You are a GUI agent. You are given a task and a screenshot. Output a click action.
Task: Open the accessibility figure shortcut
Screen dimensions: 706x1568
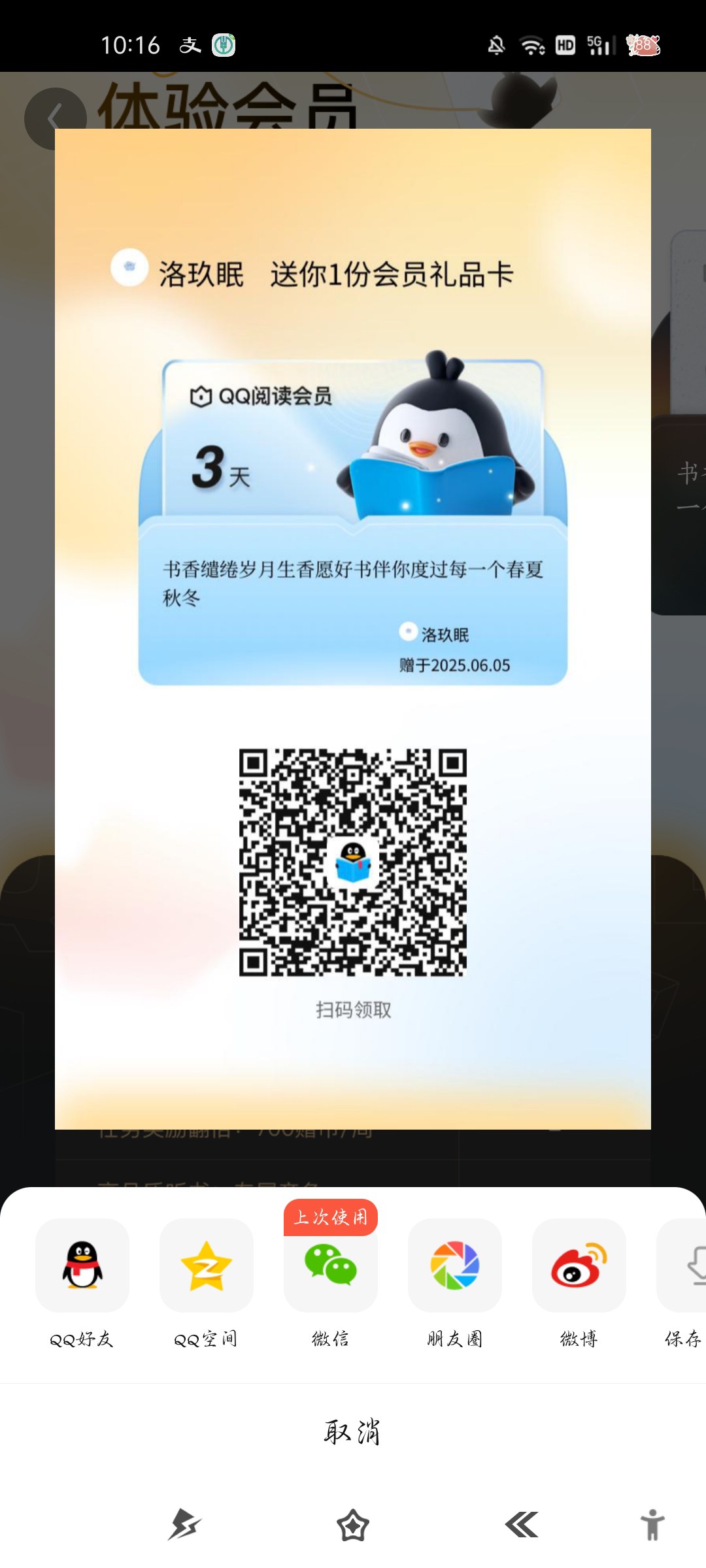pyautogui.click(x=652, y=1525)
